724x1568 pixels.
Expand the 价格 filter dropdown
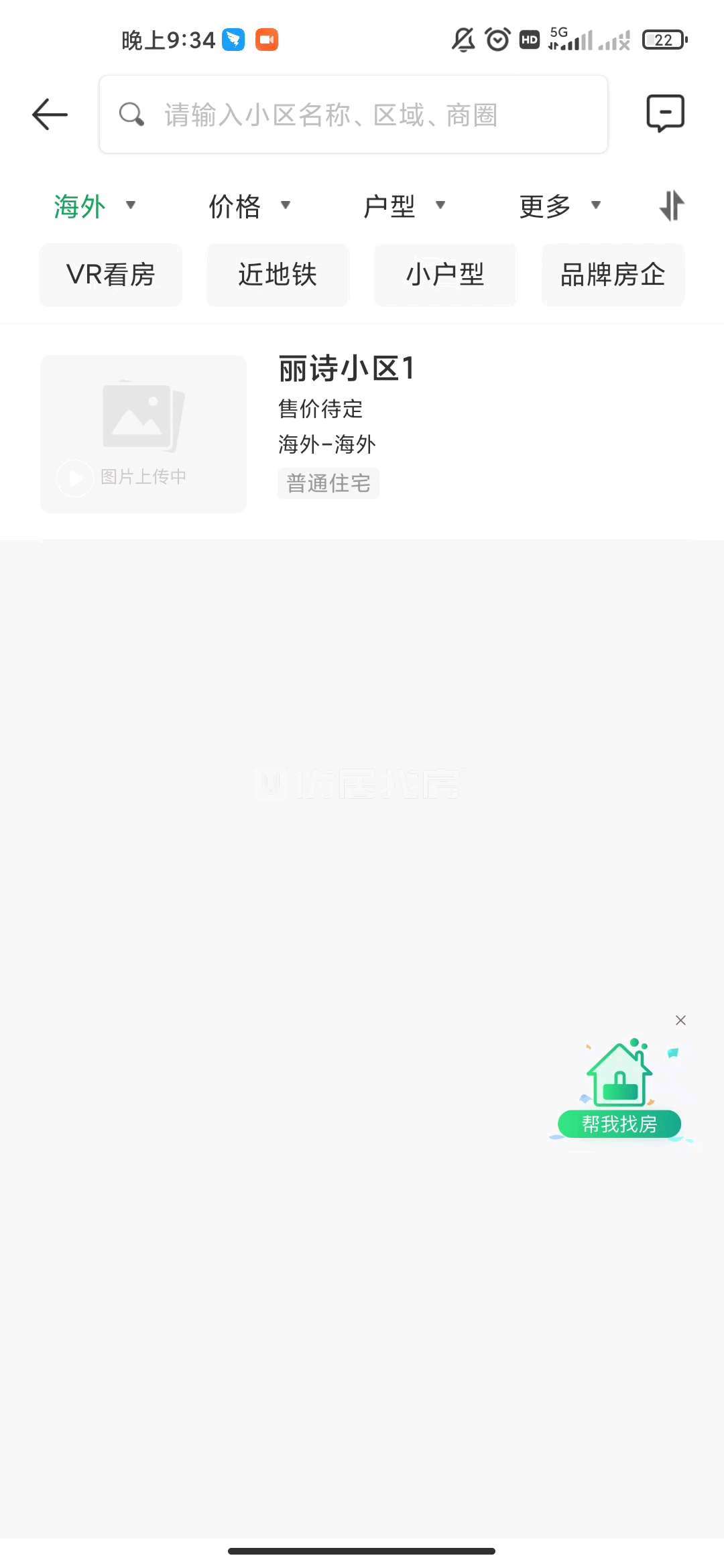point(249,206)
